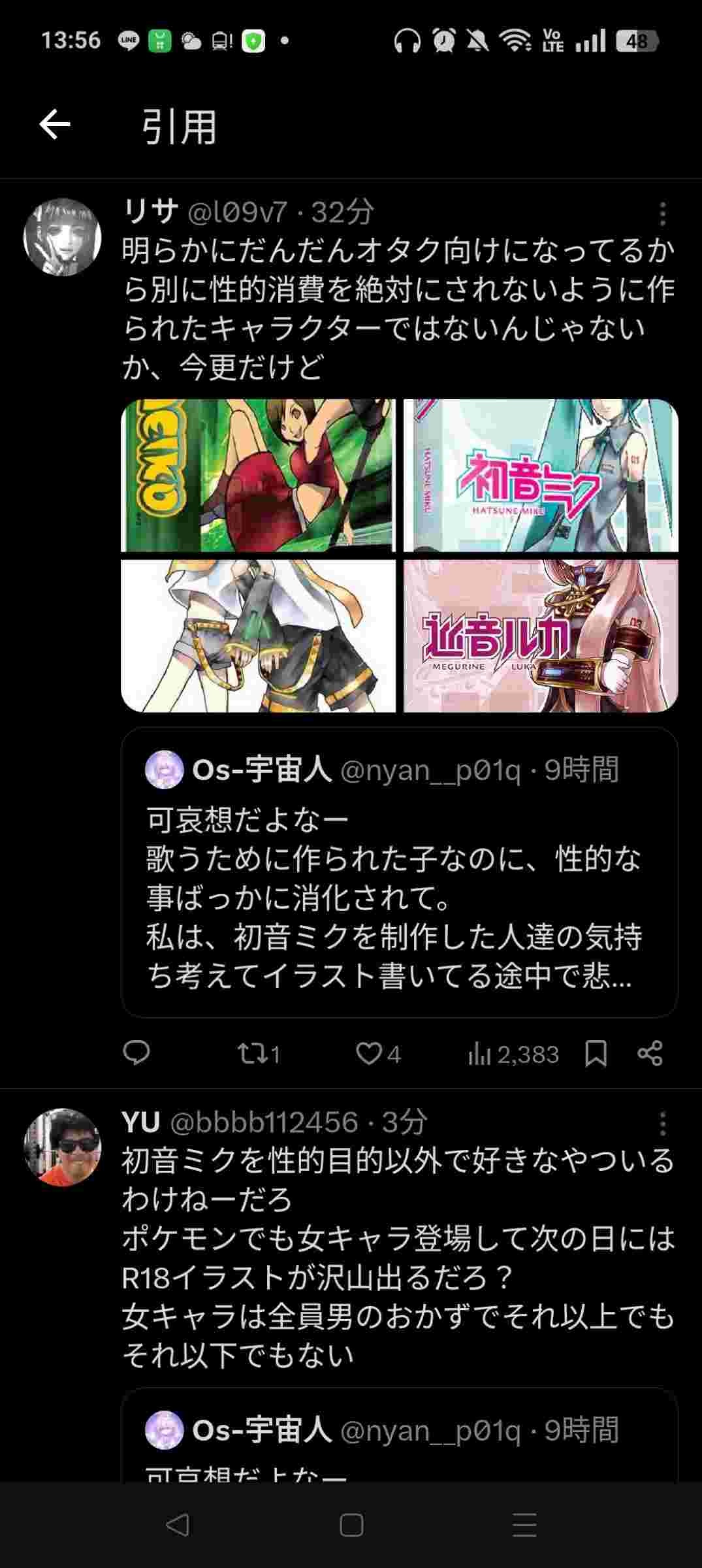Open overflow menu on YU's post

point(662,1124)
